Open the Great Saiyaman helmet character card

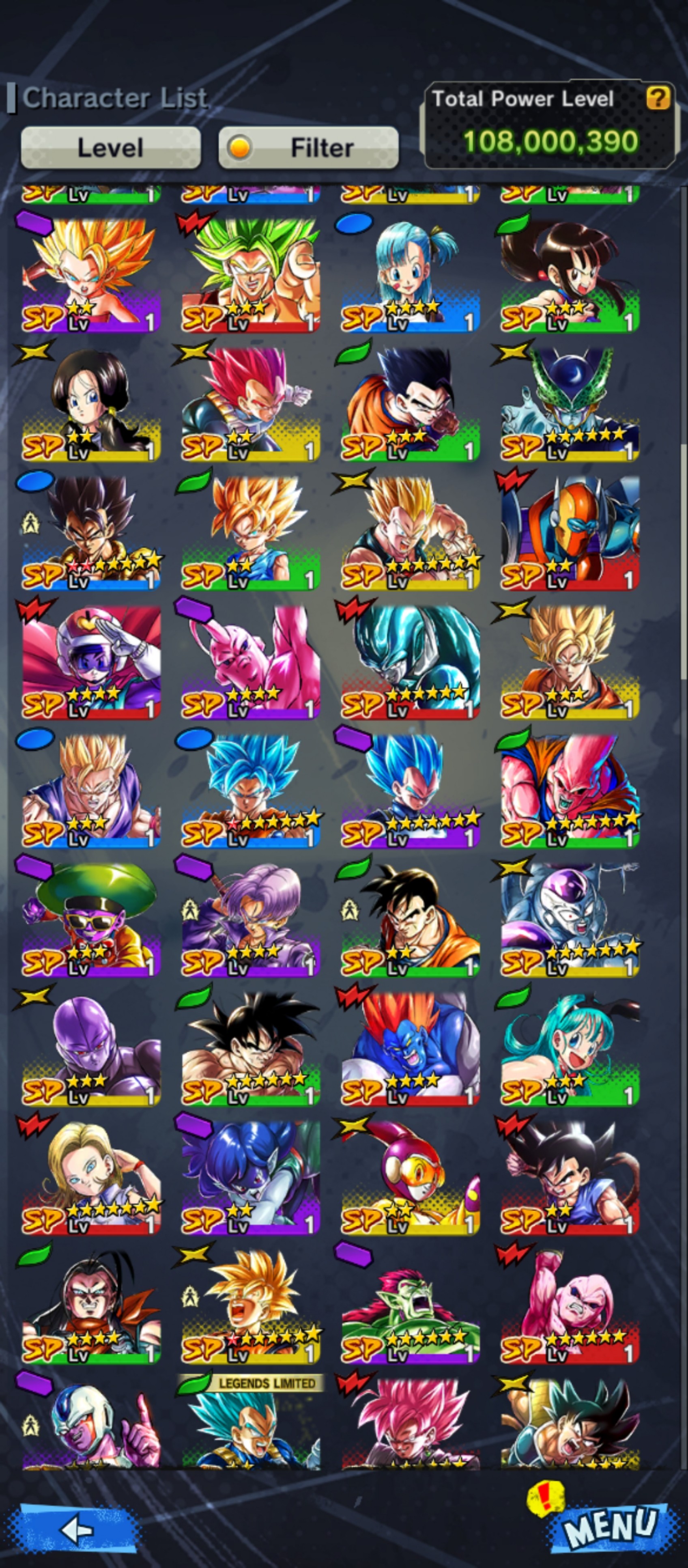click(x=91, y=661)
